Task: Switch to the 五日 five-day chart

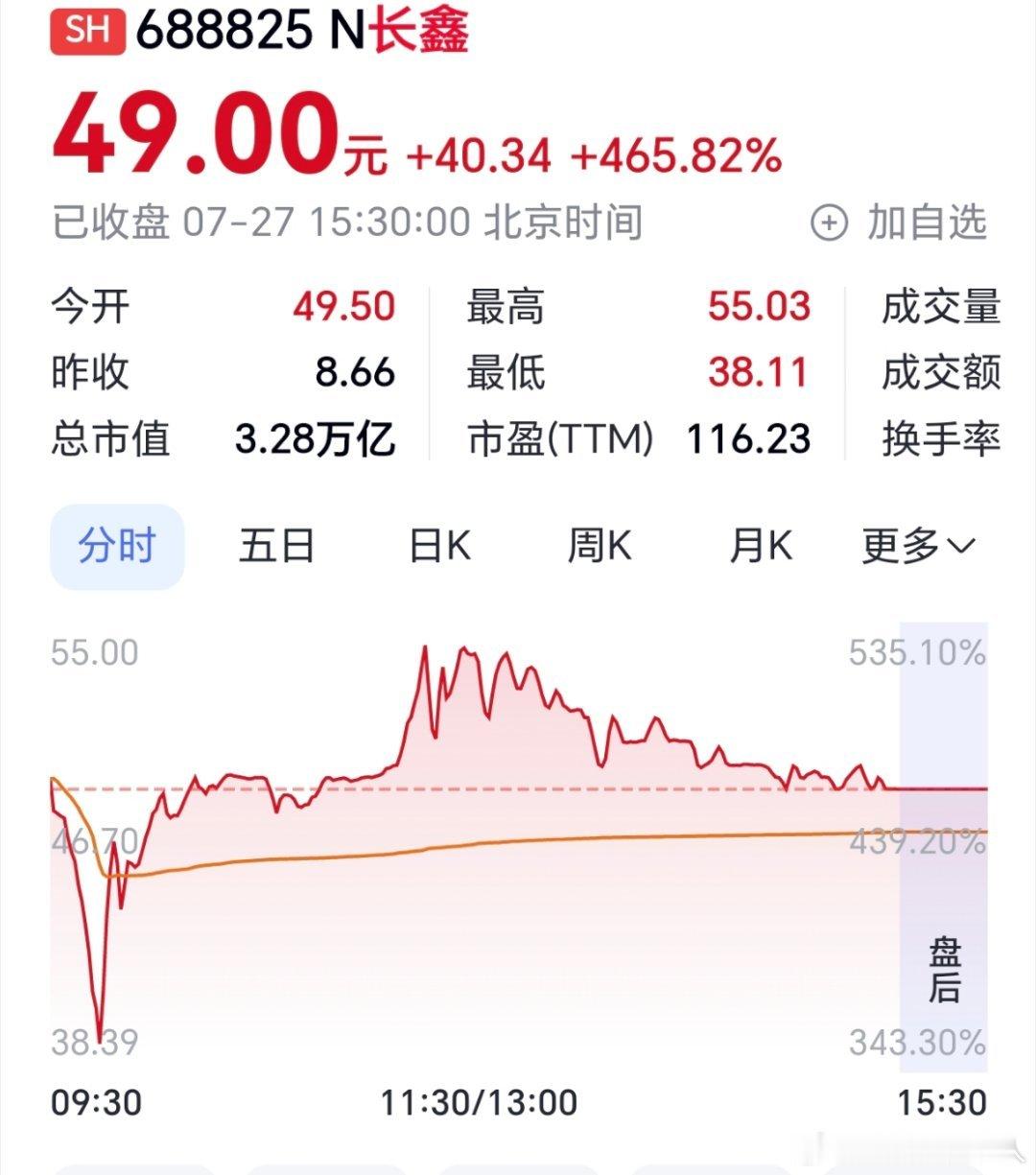Action: pos(277,546)
